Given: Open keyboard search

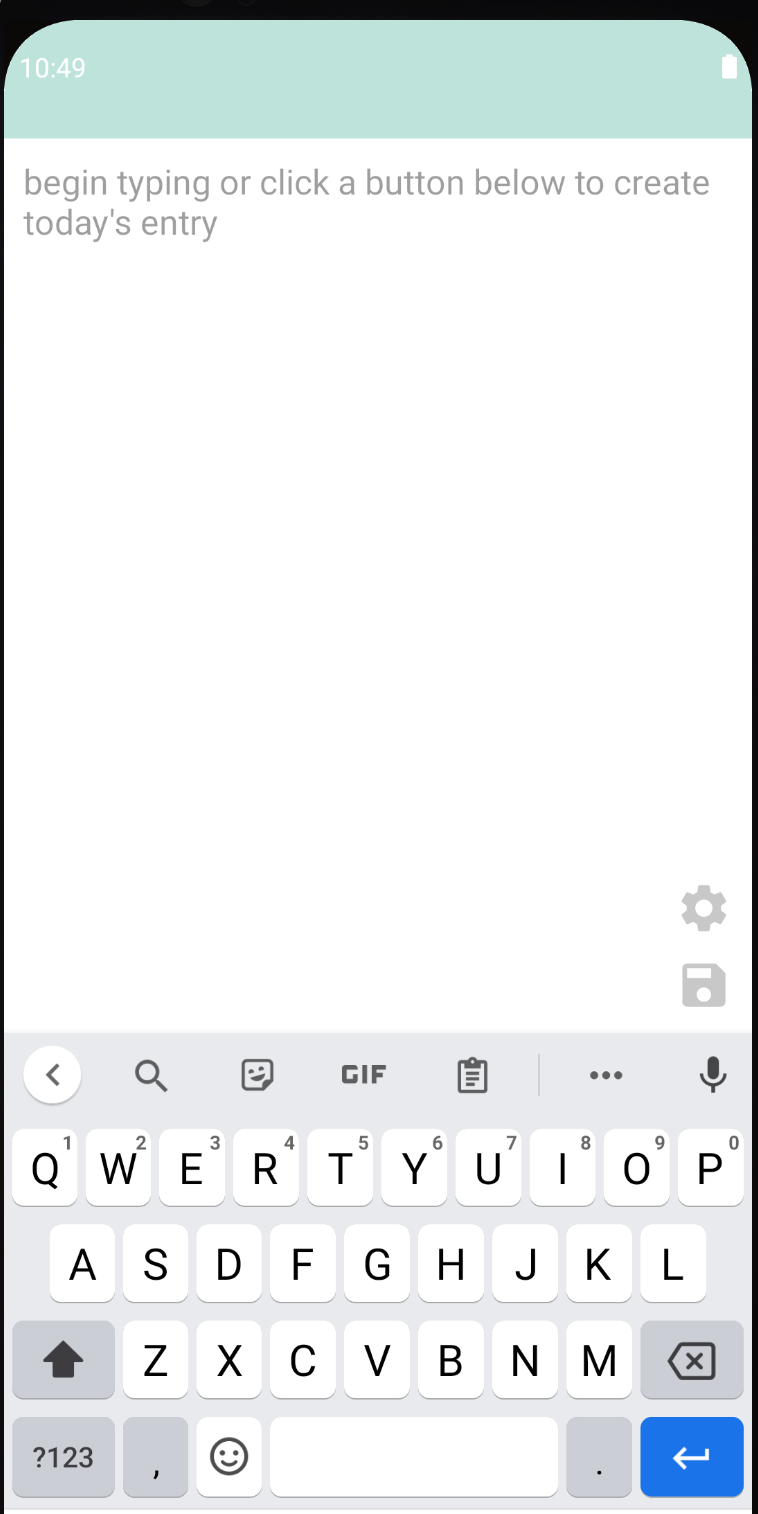Looking at the screenshot, I should click(151, 1075).
